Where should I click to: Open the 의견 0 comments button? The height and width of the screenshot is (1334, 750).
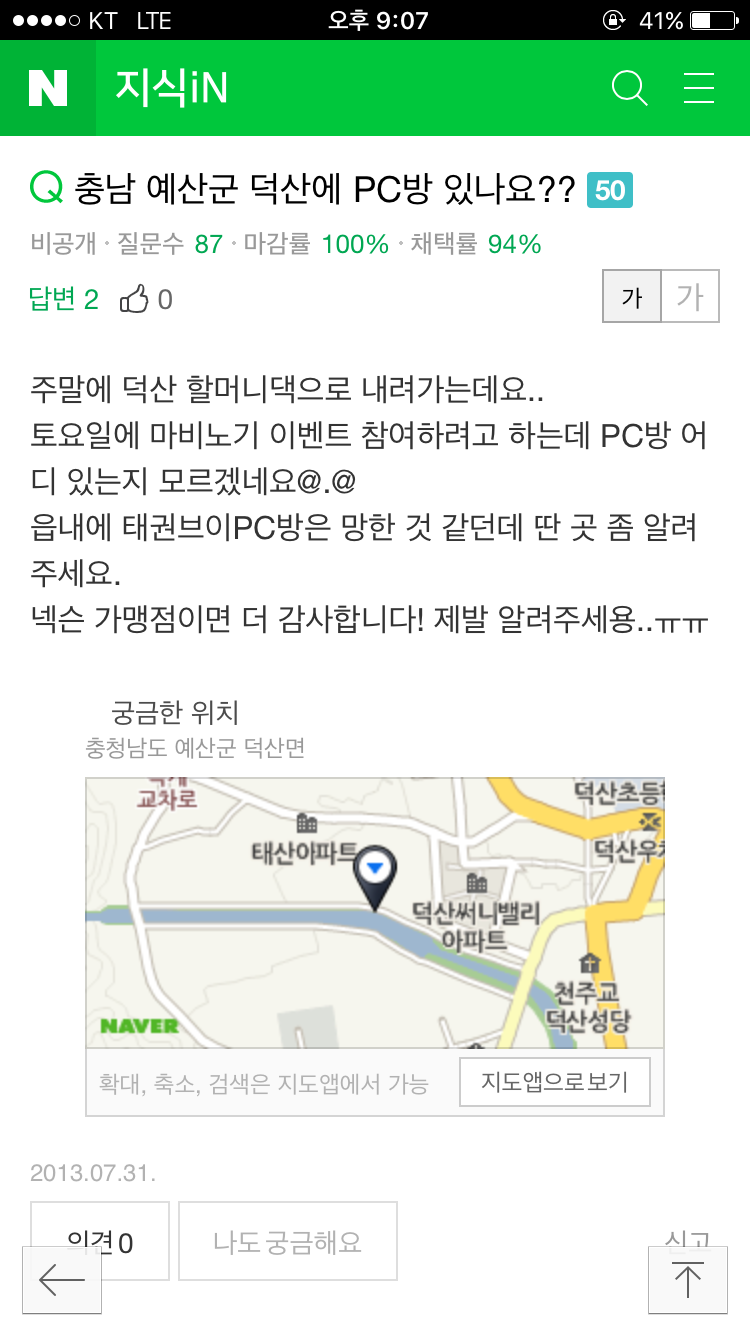click(x=99, y=1241)
